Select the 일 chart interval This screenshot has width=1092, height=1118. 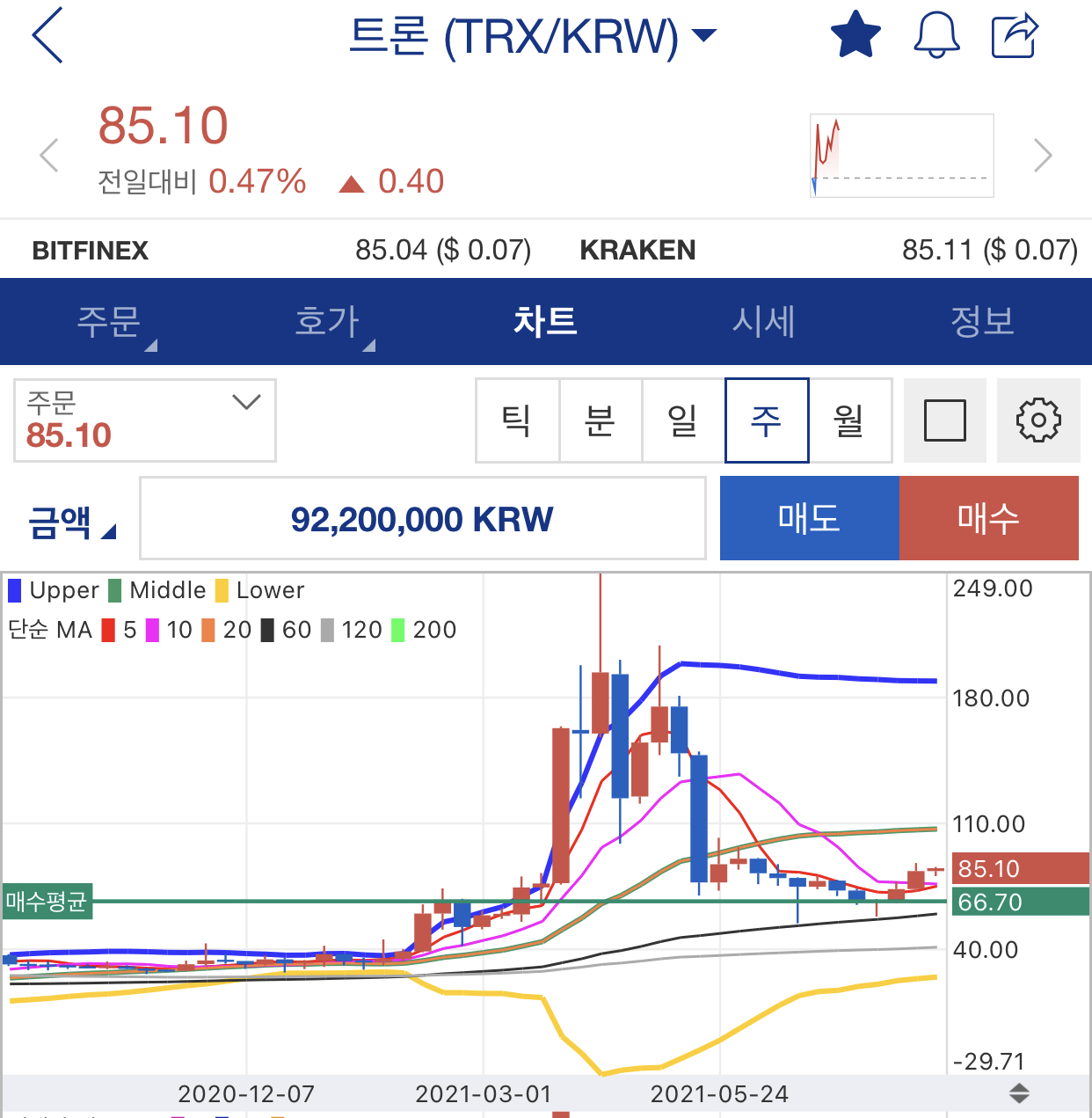click(683, 420)
